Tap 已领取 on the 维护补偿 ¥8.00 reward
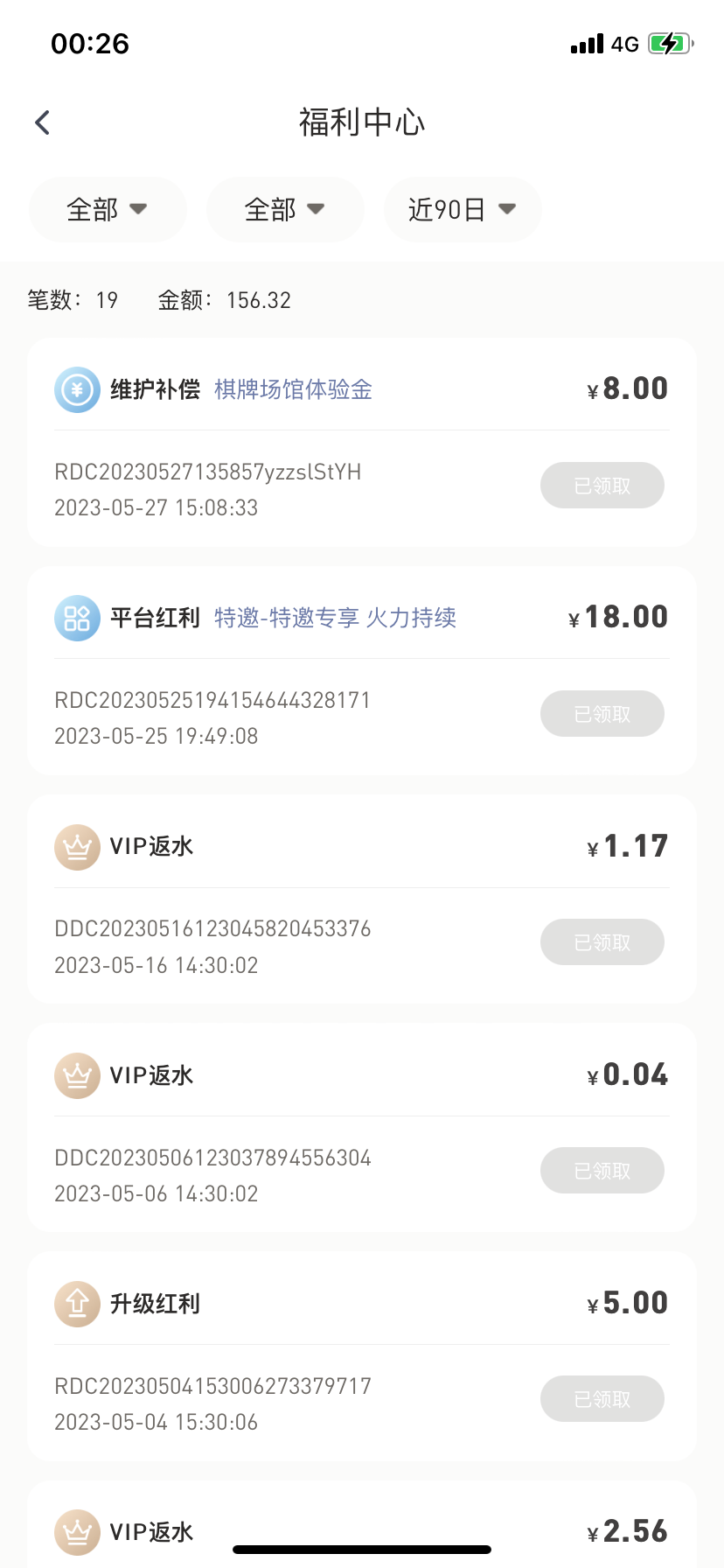Image resolution: width=724 pixels, height=1568 pixels. tap(602, 486)
